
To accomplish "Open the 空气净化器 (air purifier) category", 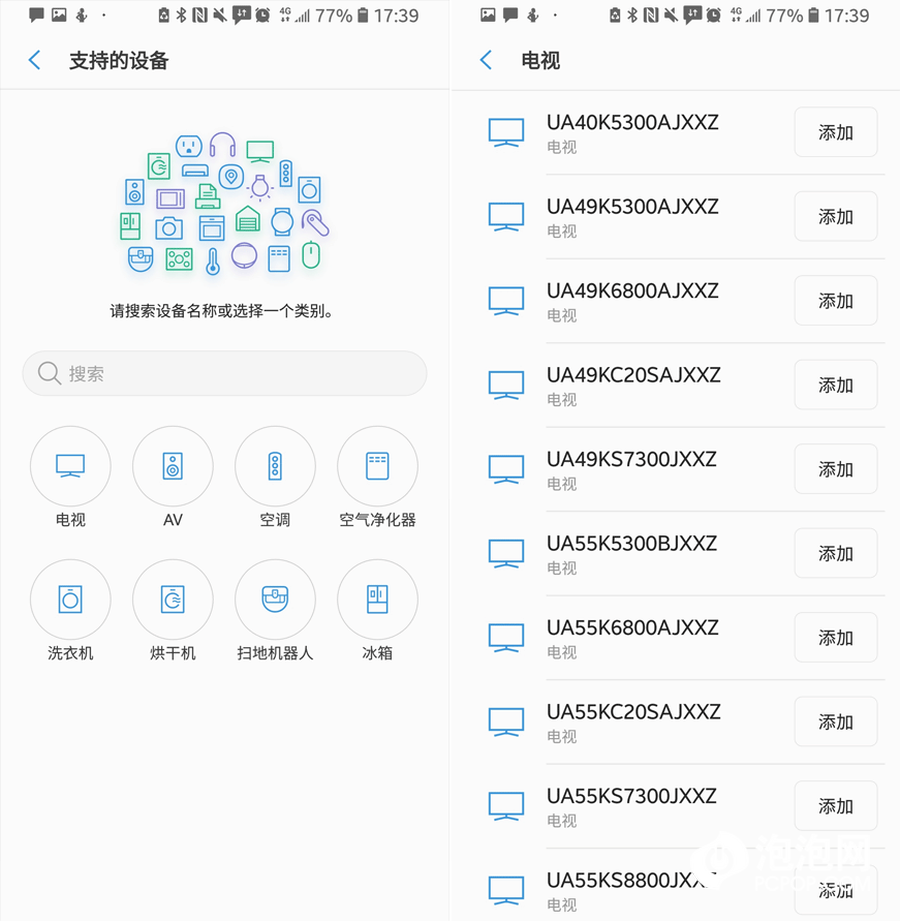I will [376, 466].
